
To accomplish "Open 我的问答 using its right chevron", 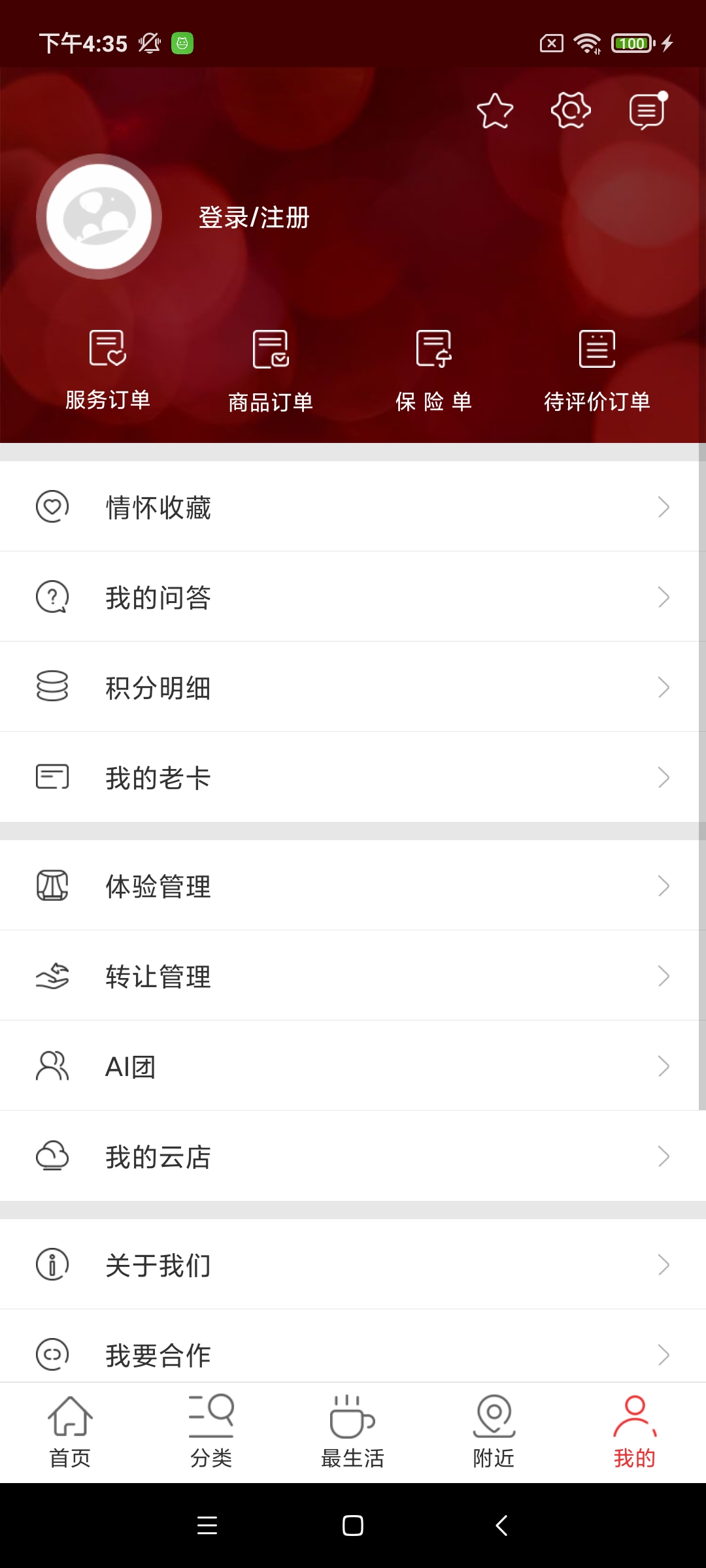I will pyautogui.click(x=664, y=596).
